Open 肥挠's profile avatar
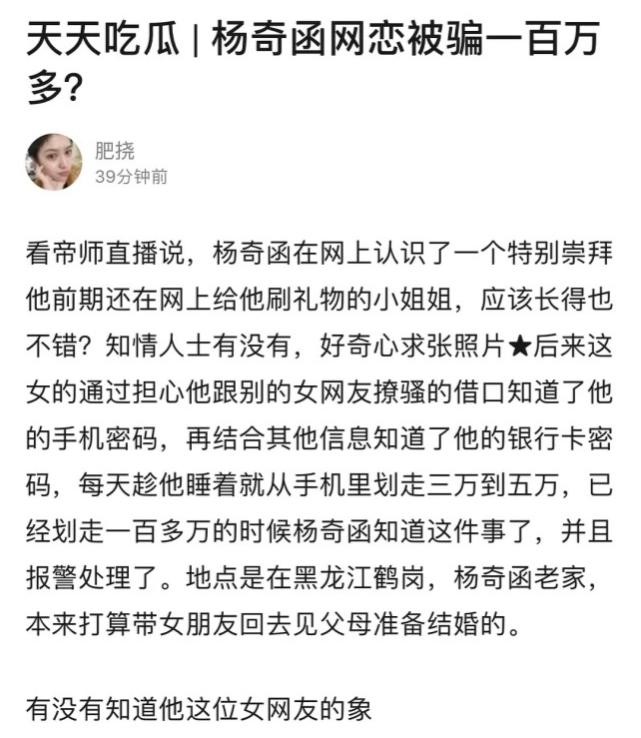This screenshot has height=738, width=641. pyautogui.click(x=54, y=162)
